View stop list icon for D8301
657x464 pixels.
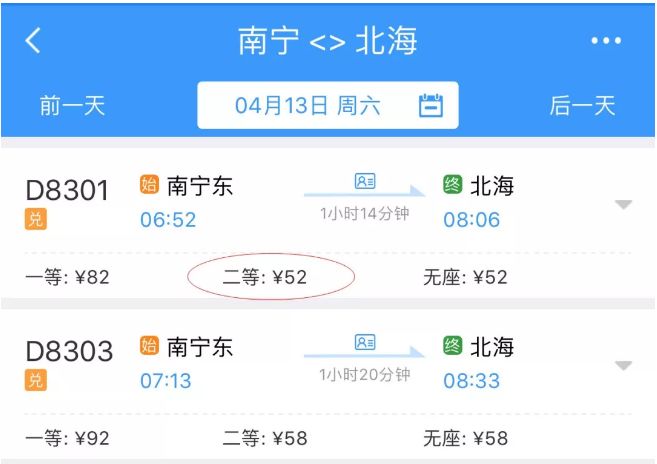pyautogui.click(x=365, y=181)
